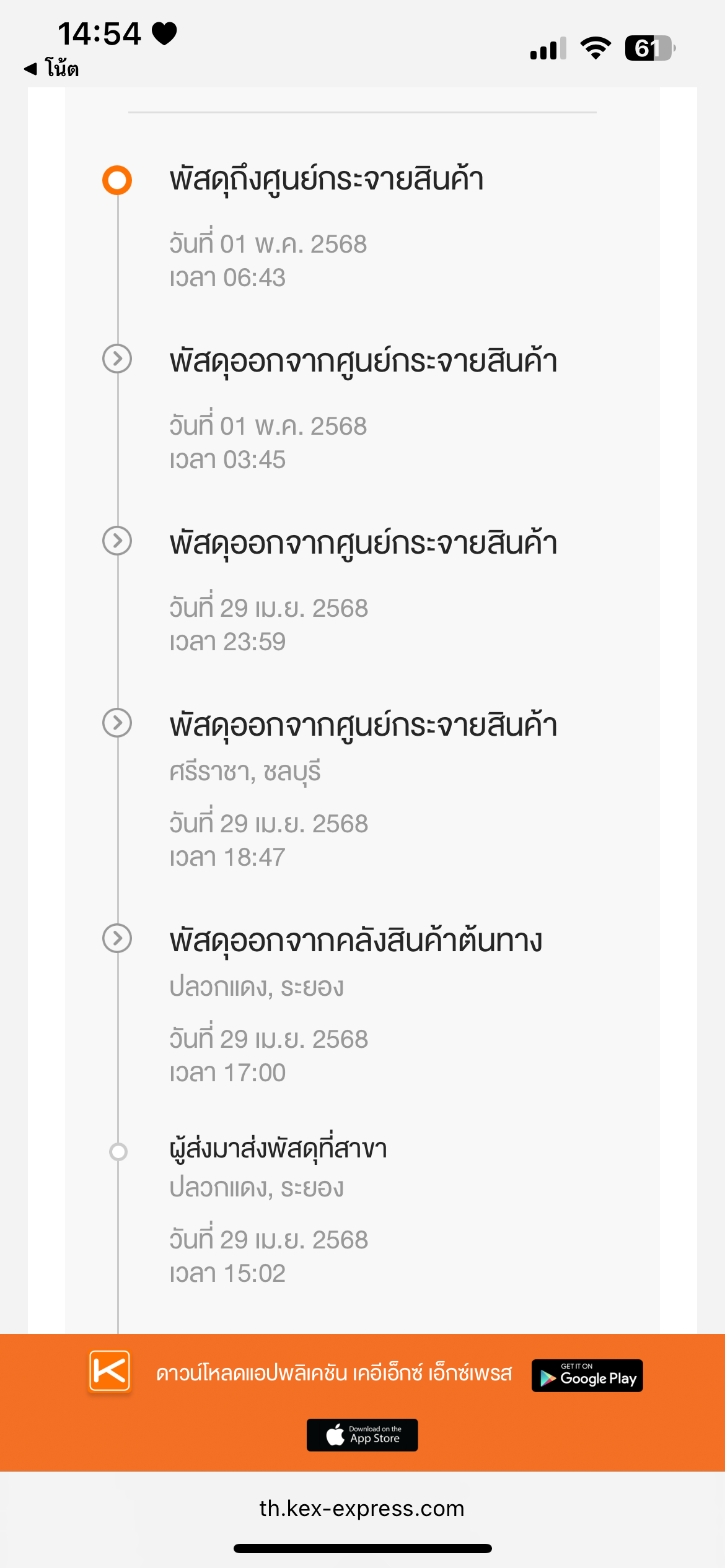Tap the th.kex-express.com address bar

[362, 1508]
